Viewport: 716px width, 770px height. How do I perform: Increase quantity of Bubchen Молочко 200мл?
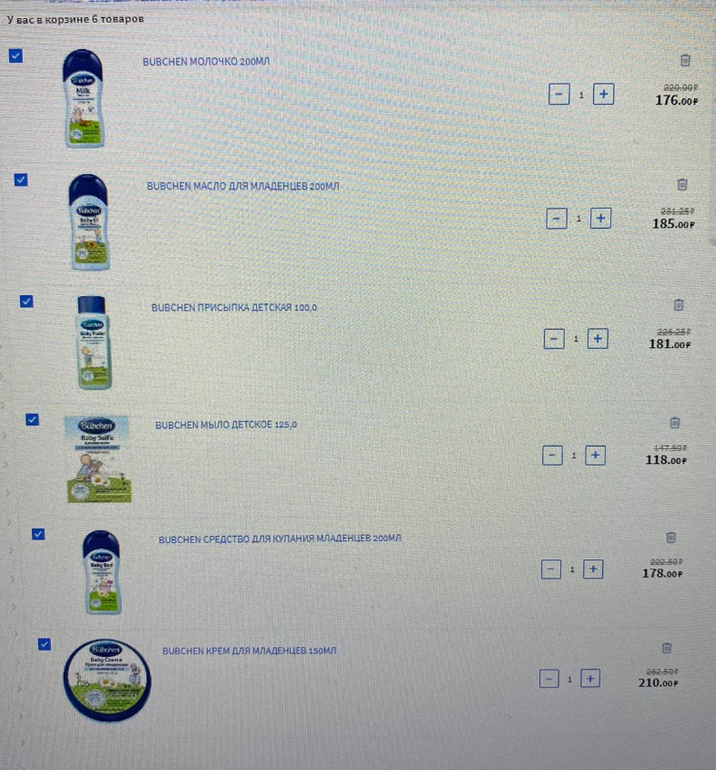click(x=603, y=94)
